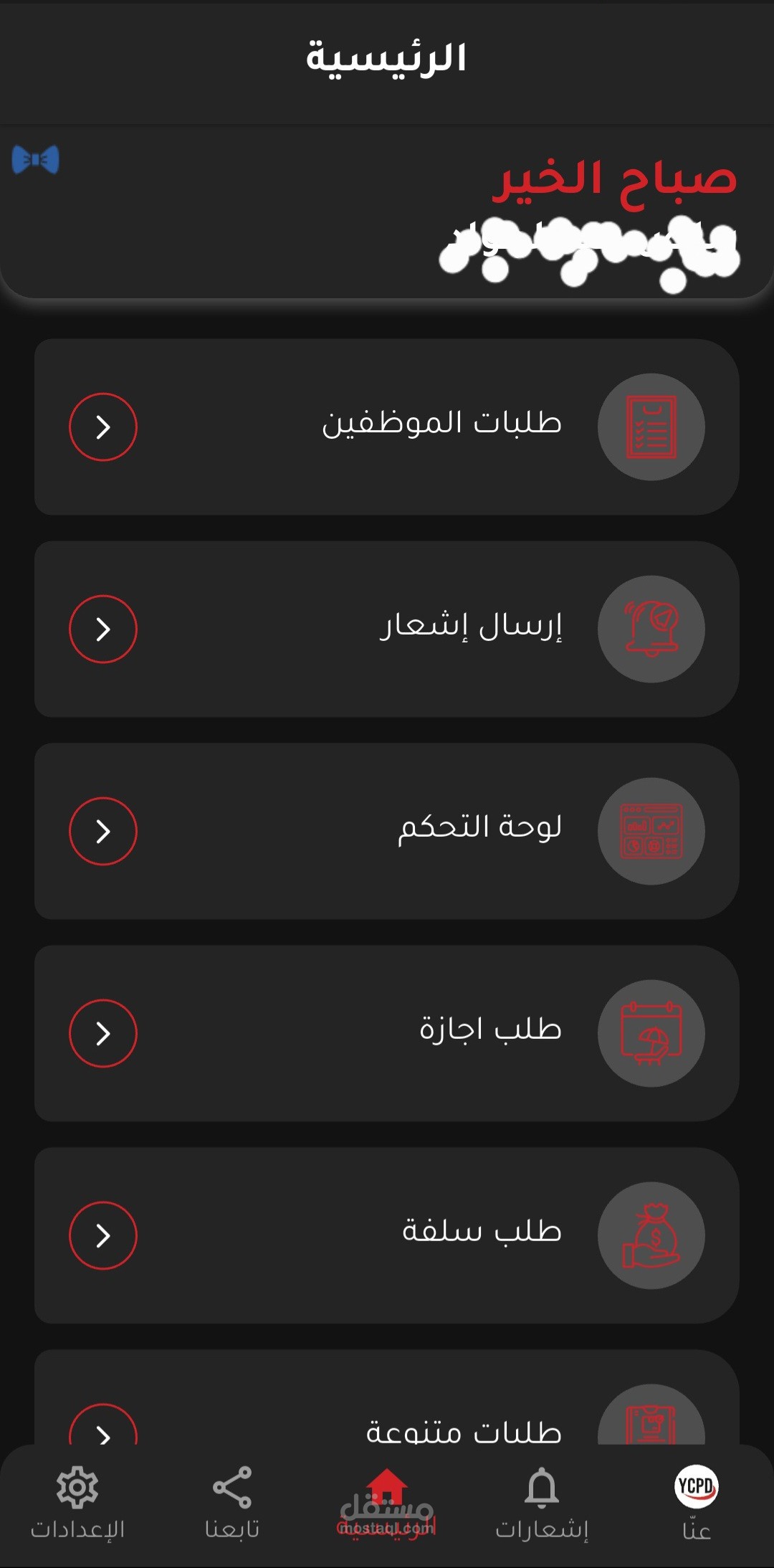
Task: Open طلبات الموظفين card
Action: coord(387,427)
